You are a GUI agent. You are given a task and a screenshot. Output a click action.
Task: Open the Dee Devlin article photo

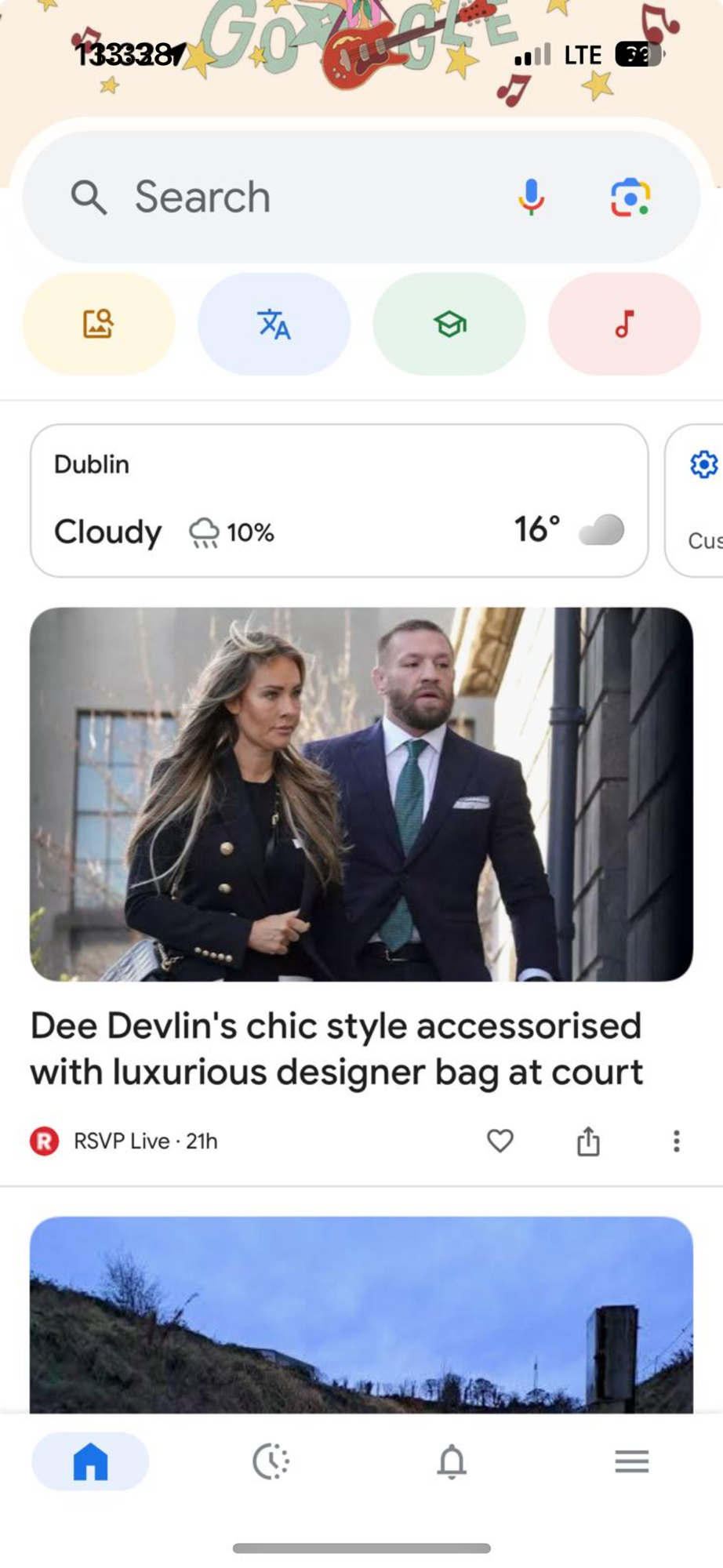point(361,793)
